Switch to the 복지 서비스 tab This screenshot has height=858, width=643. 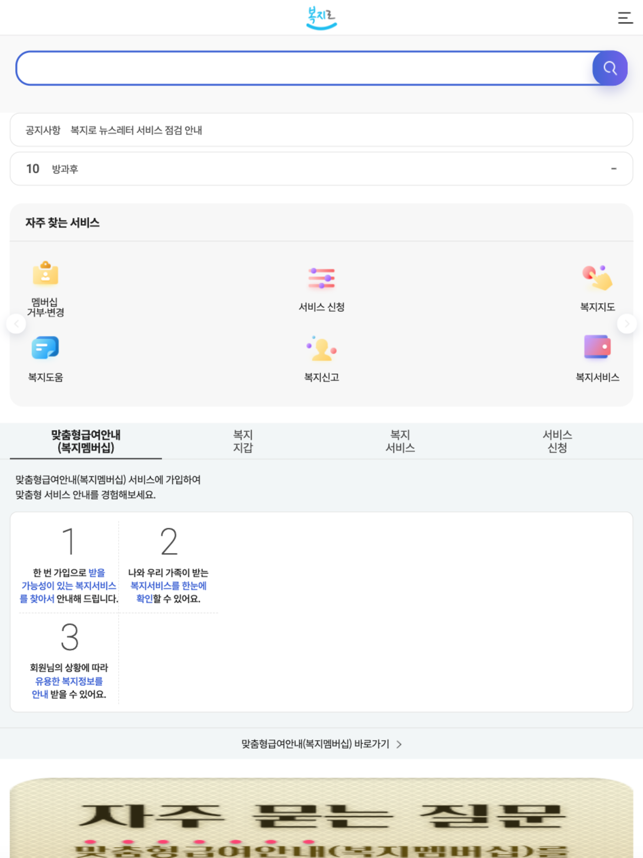pyautogui.click(x=400, y=441)
